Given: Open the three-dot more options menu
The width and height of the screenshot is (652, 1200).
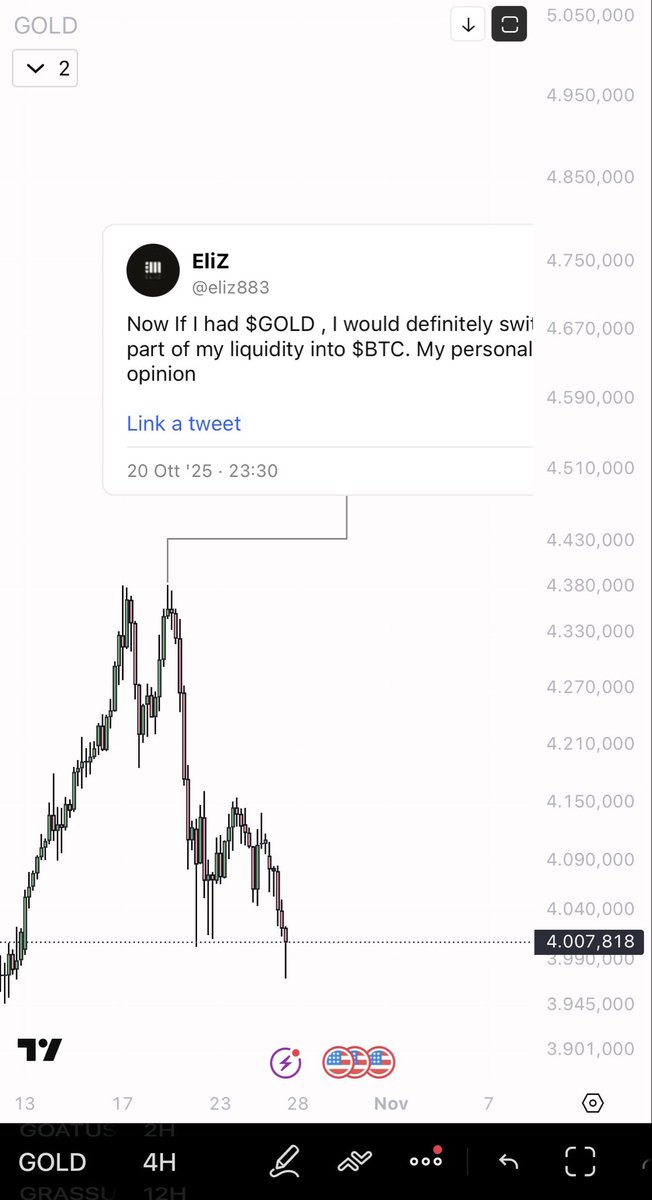Looking at the screenshot, I should click(426, 1161).
